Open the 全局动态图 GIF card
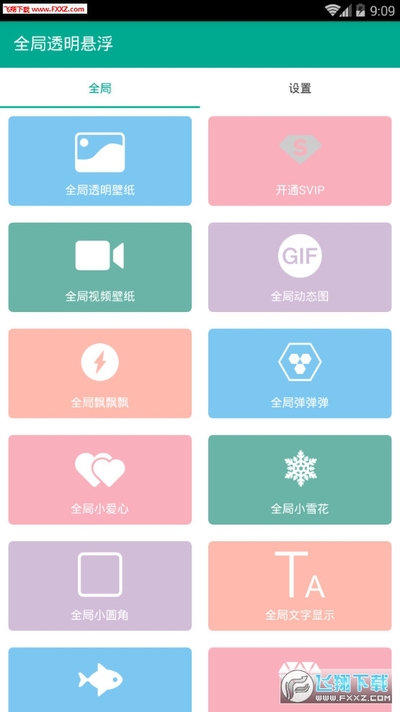The width and height of the screenshot is (400, 712). pos(300,267)
